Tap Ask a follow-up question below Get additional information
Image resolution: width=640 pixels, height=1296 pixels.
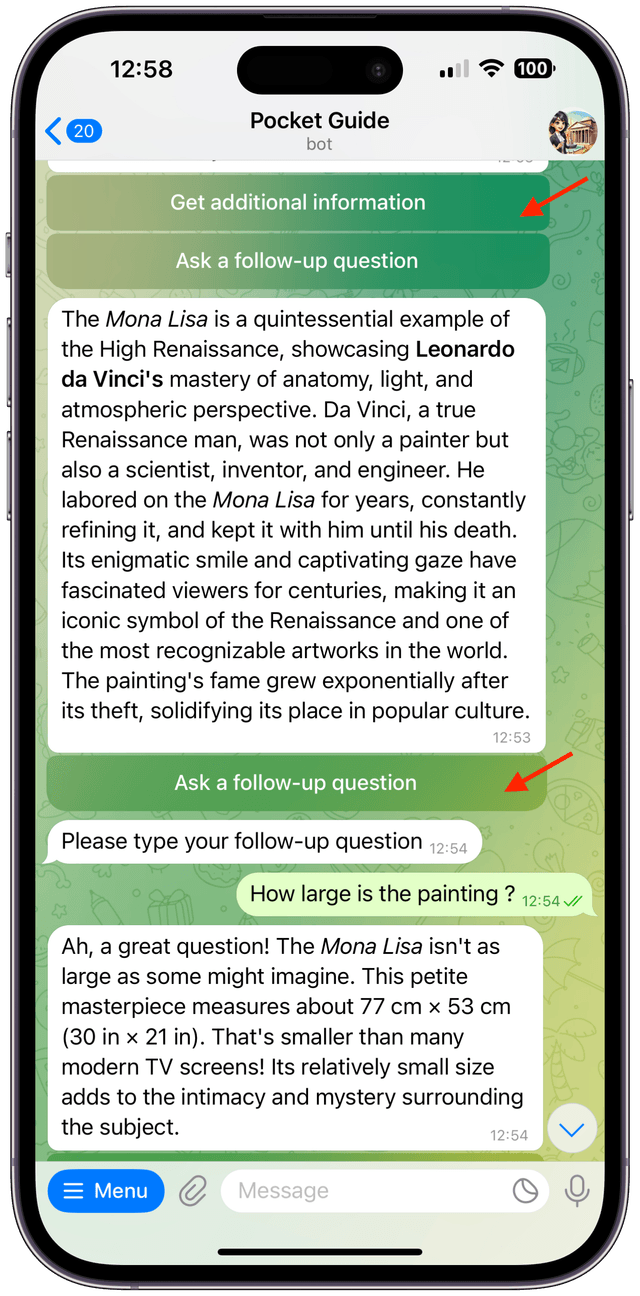pos(297,261)
